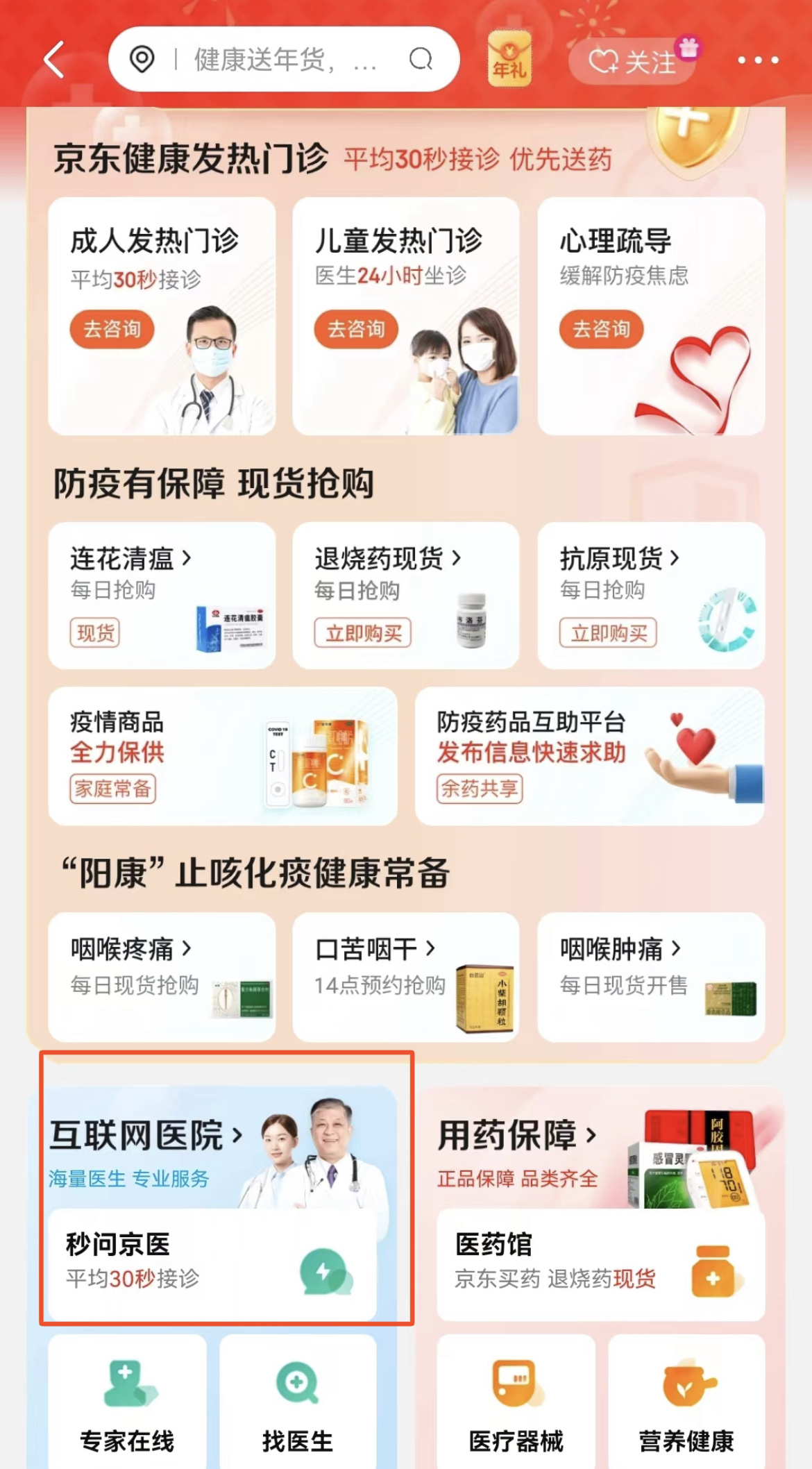This screenshot has width=812, height=1469.
Task: Open the 口苦咽干 card
Action: [405, 976]
